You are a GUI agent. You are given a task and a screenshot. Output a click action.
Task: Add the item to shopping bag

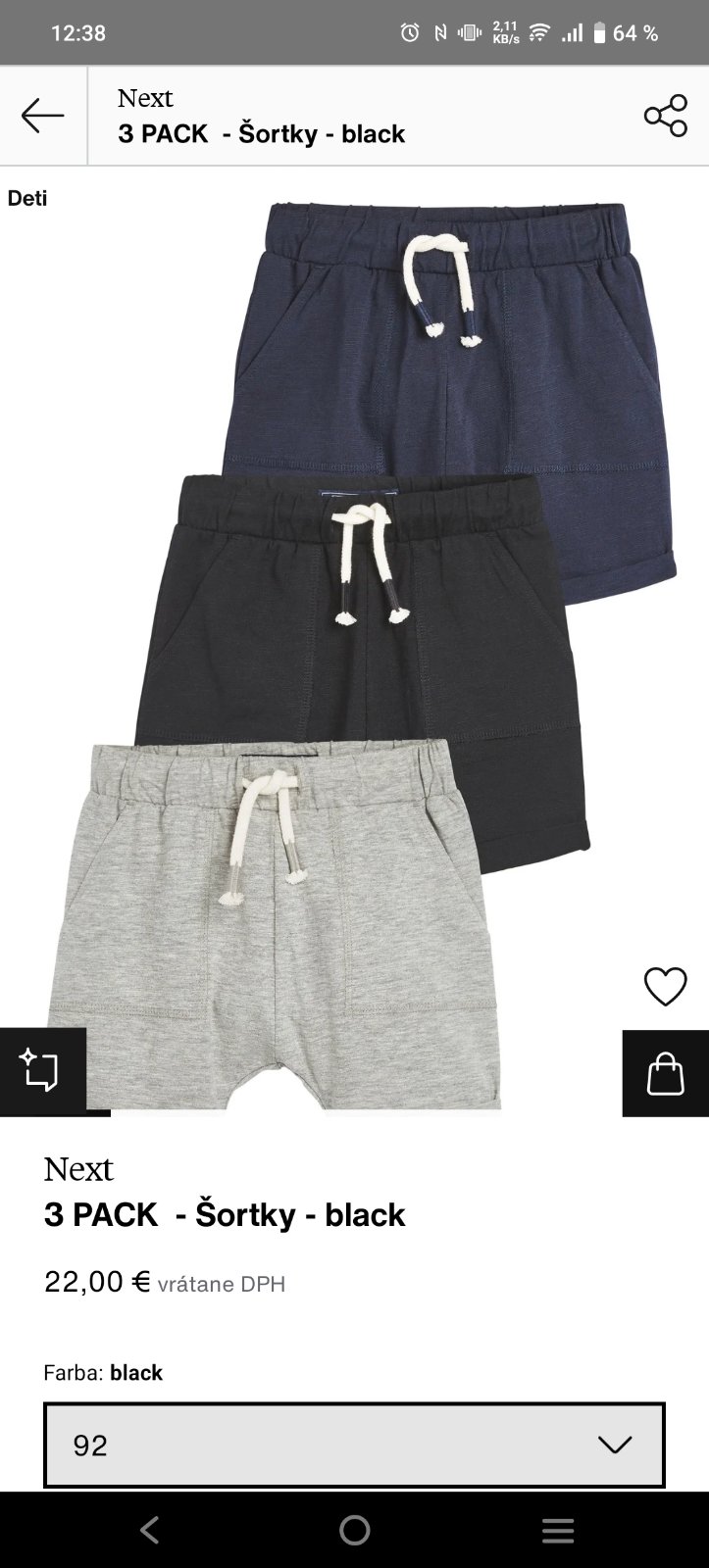665,1073
